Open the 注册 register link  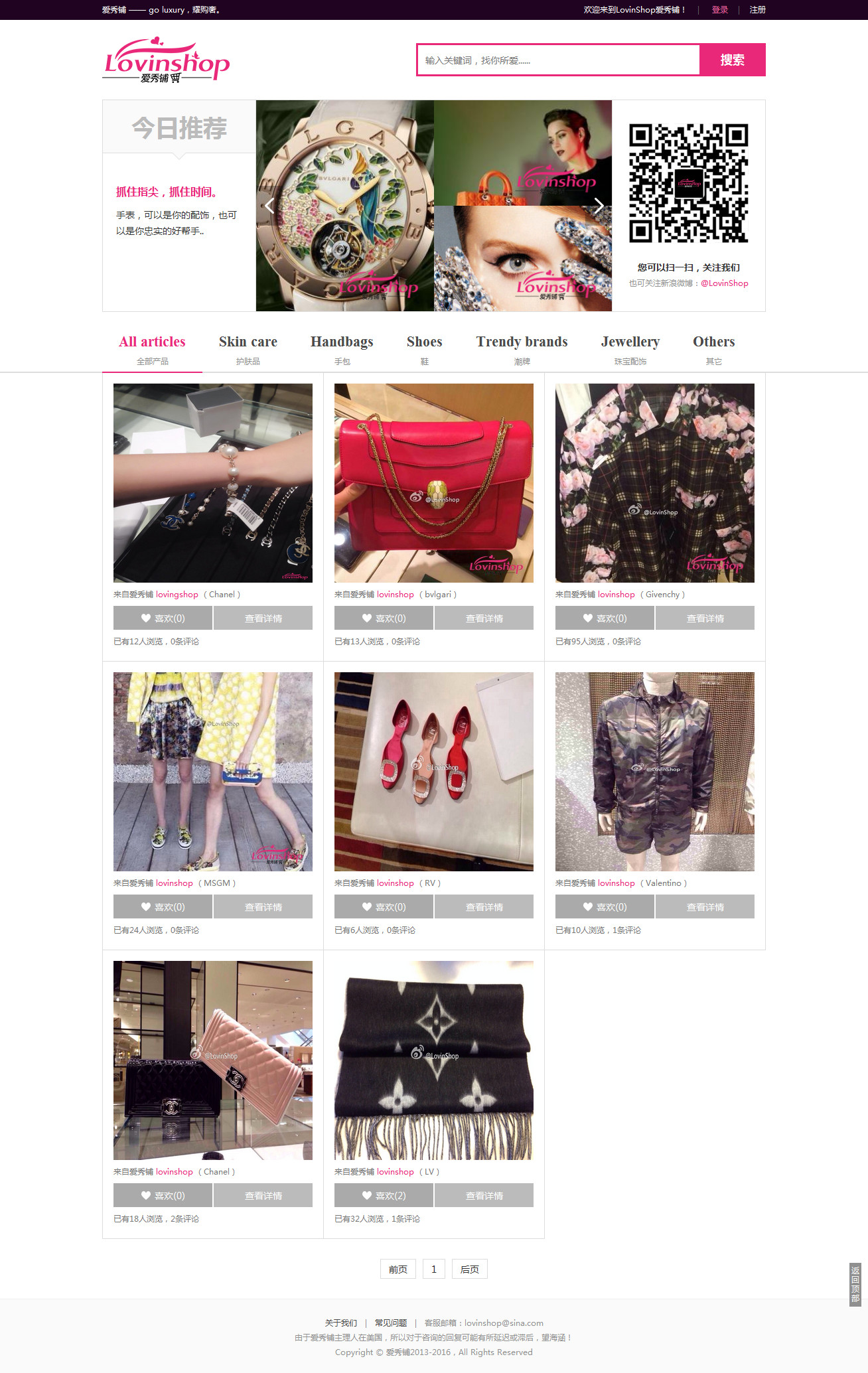pyautogui.click(x=757, y=10)
